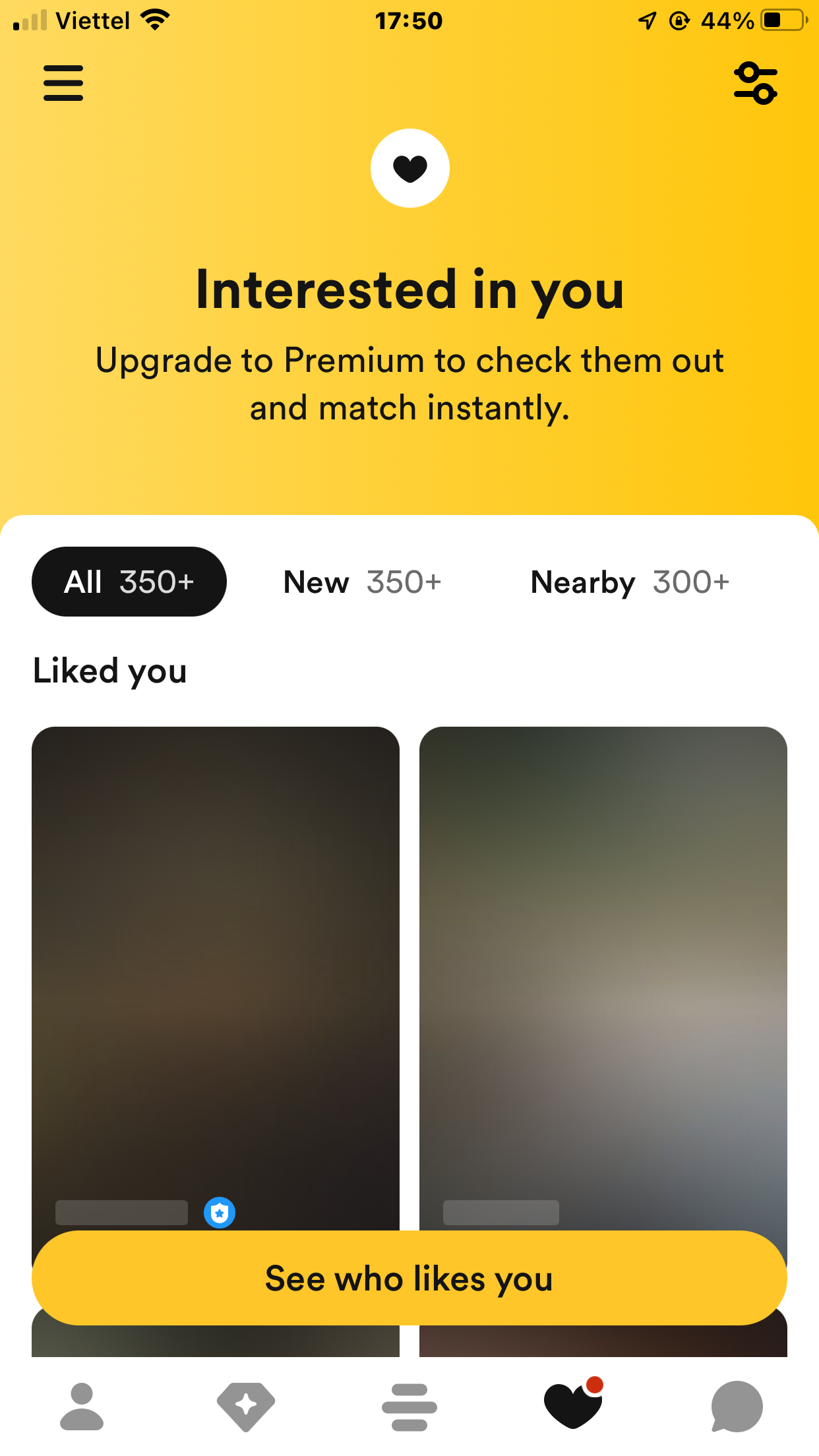Go to the profile tab
The height and width of the screenshot is (1456, 819).
82,1407
